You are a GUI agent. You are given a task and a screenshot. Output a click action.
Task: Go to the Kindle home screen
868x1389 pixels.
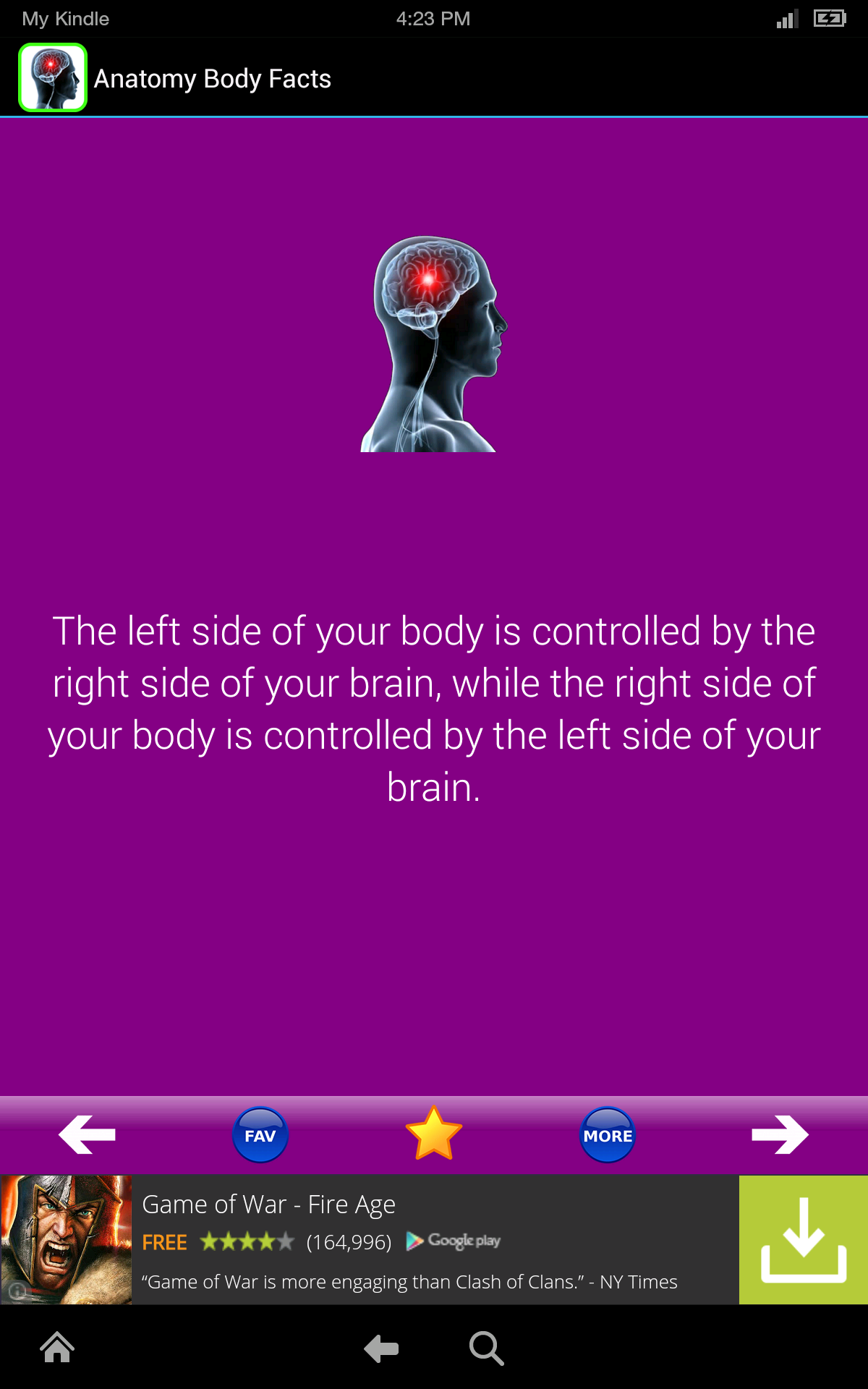[57, 1348]
